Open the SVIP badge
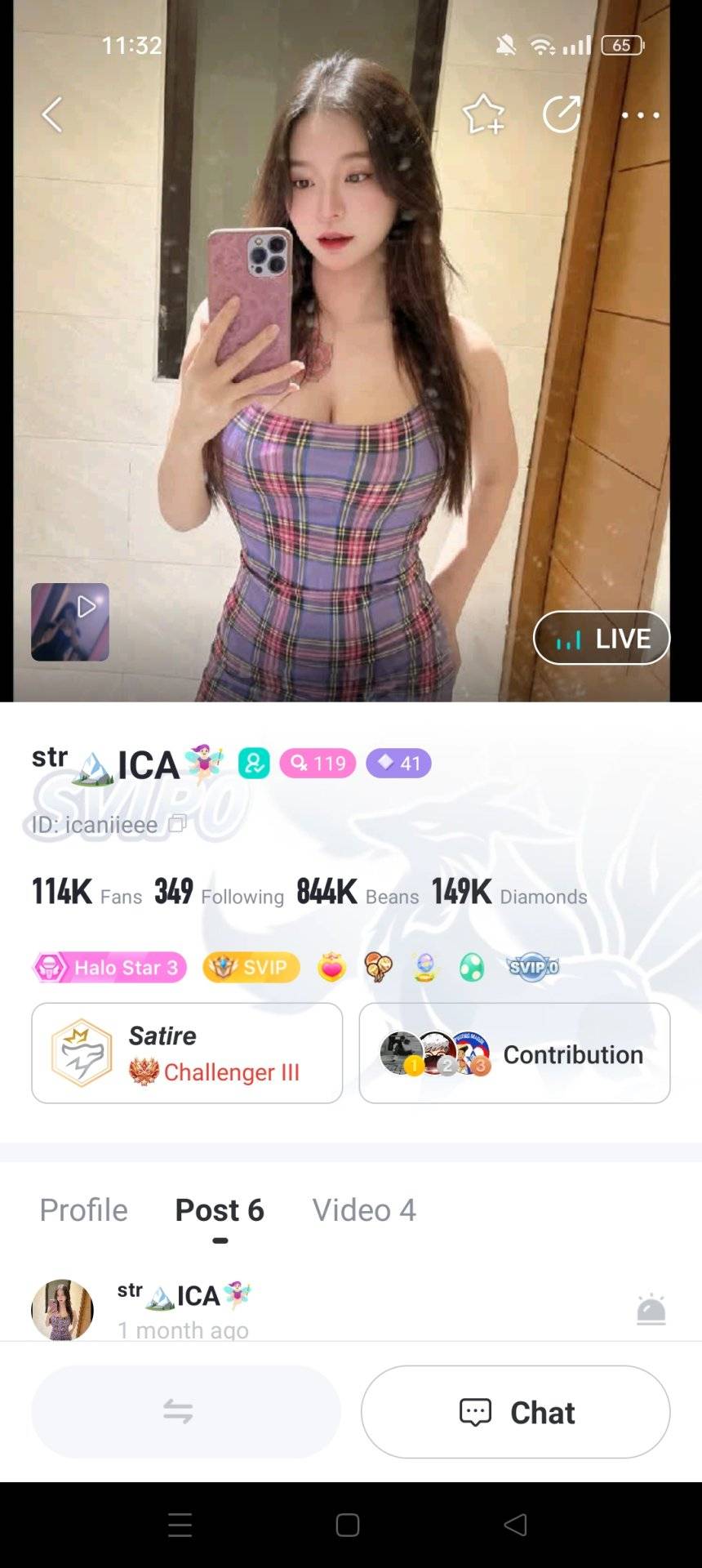 pyautogui.click(x=251, y=968)
